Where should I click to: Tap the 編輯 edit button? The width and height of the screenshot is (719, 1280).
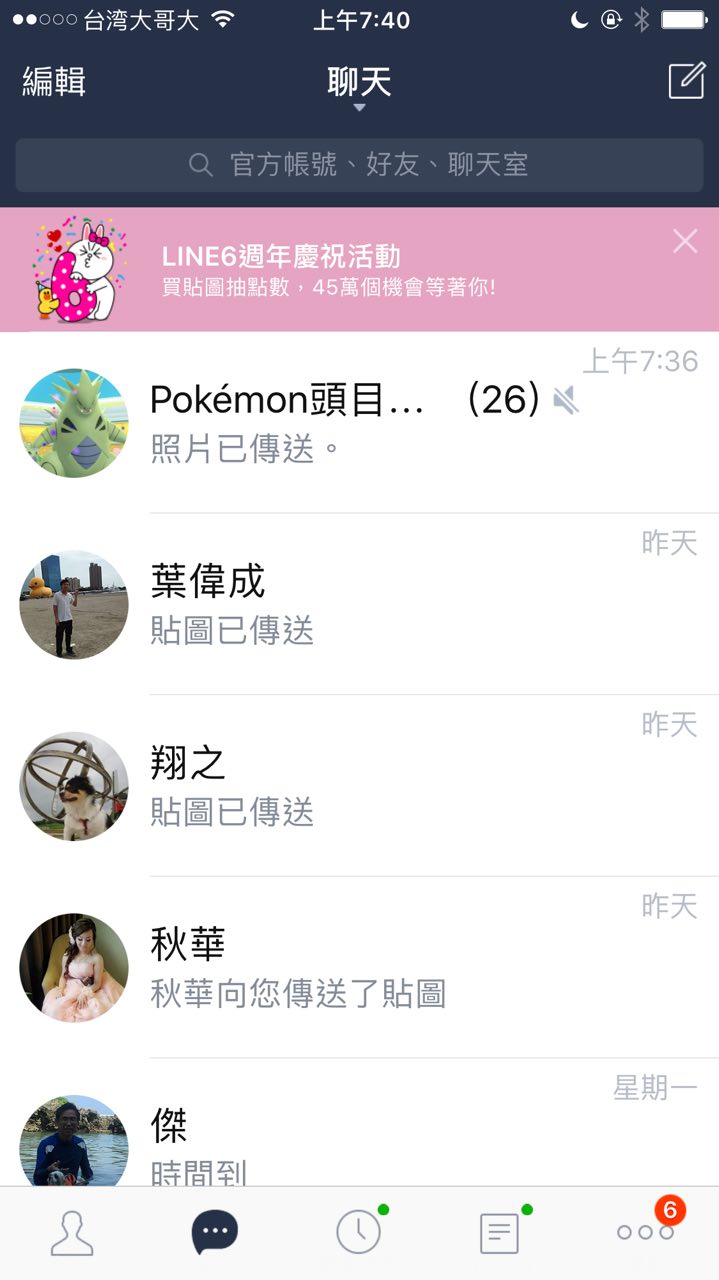54,82
